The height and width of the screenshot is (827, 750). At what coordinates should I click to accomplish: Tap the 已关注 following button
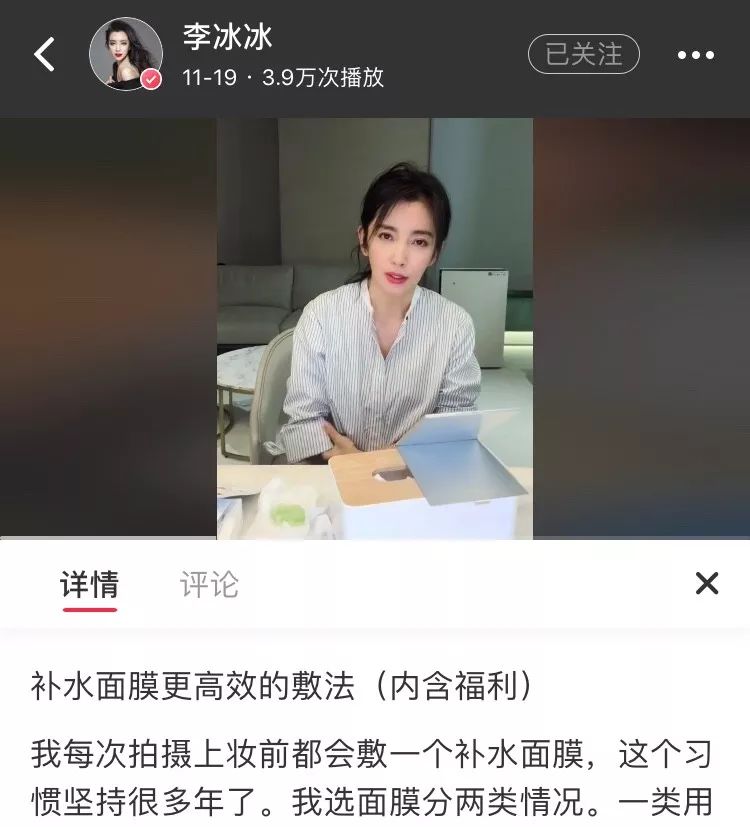583,54
